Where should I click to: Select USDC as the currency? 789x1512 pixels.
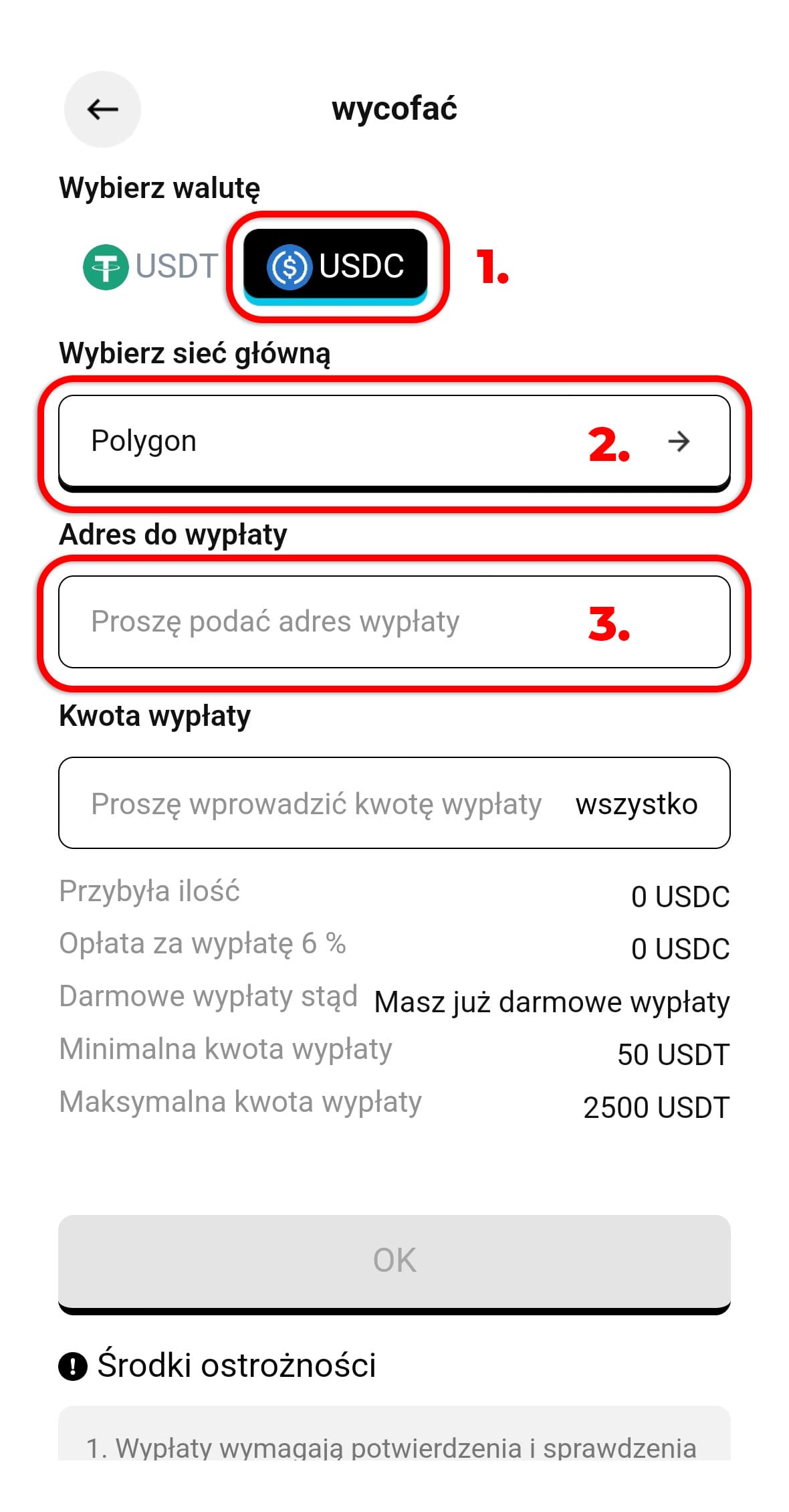335,267
